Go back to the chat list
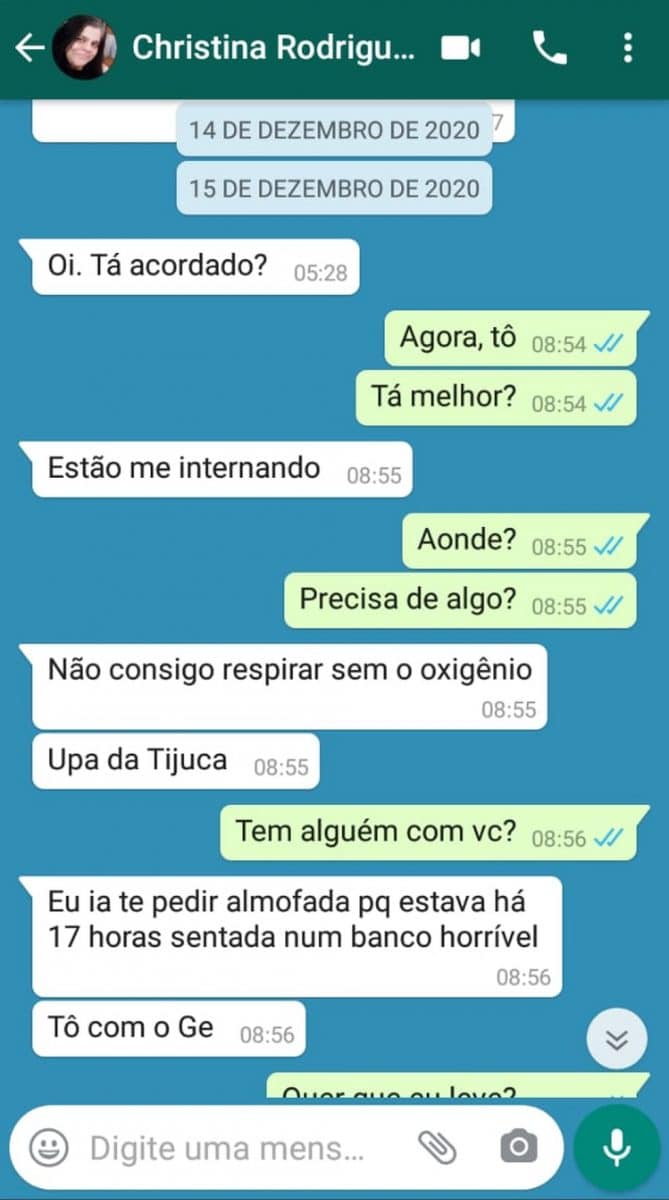Viewport: 669px width, 1200px height. coord(28,48)
